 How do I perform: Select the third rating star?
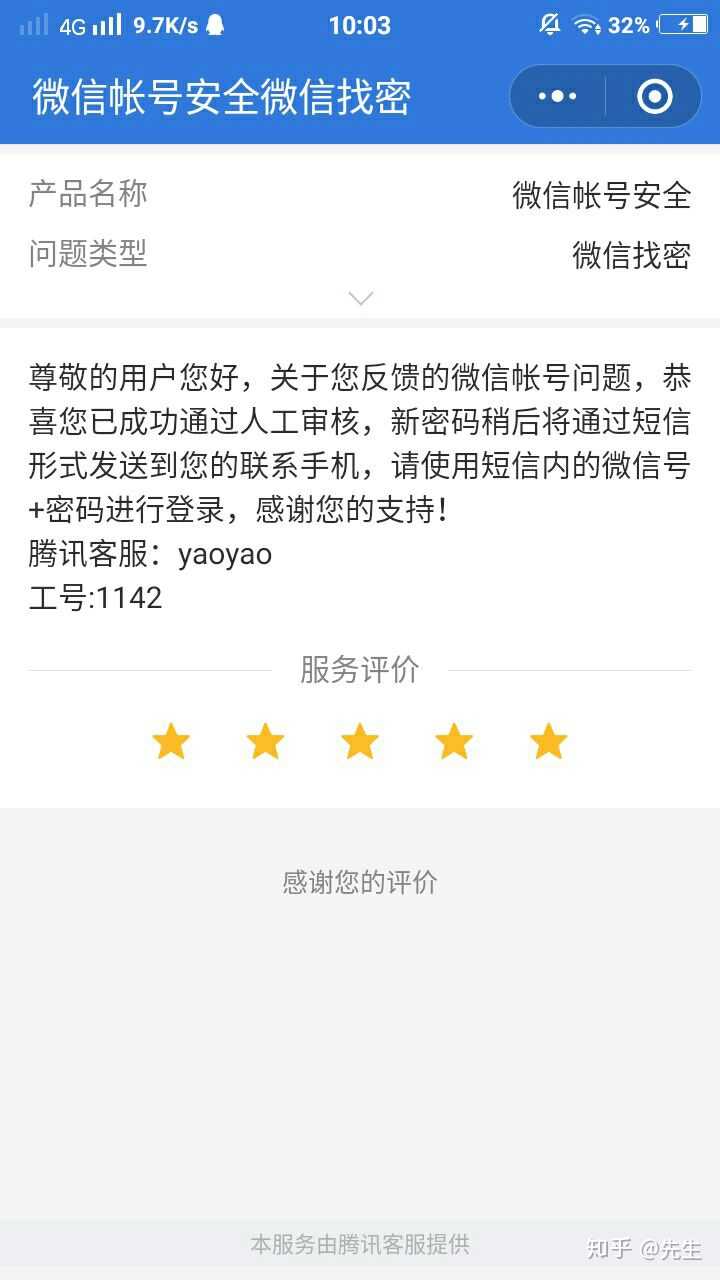359,742
